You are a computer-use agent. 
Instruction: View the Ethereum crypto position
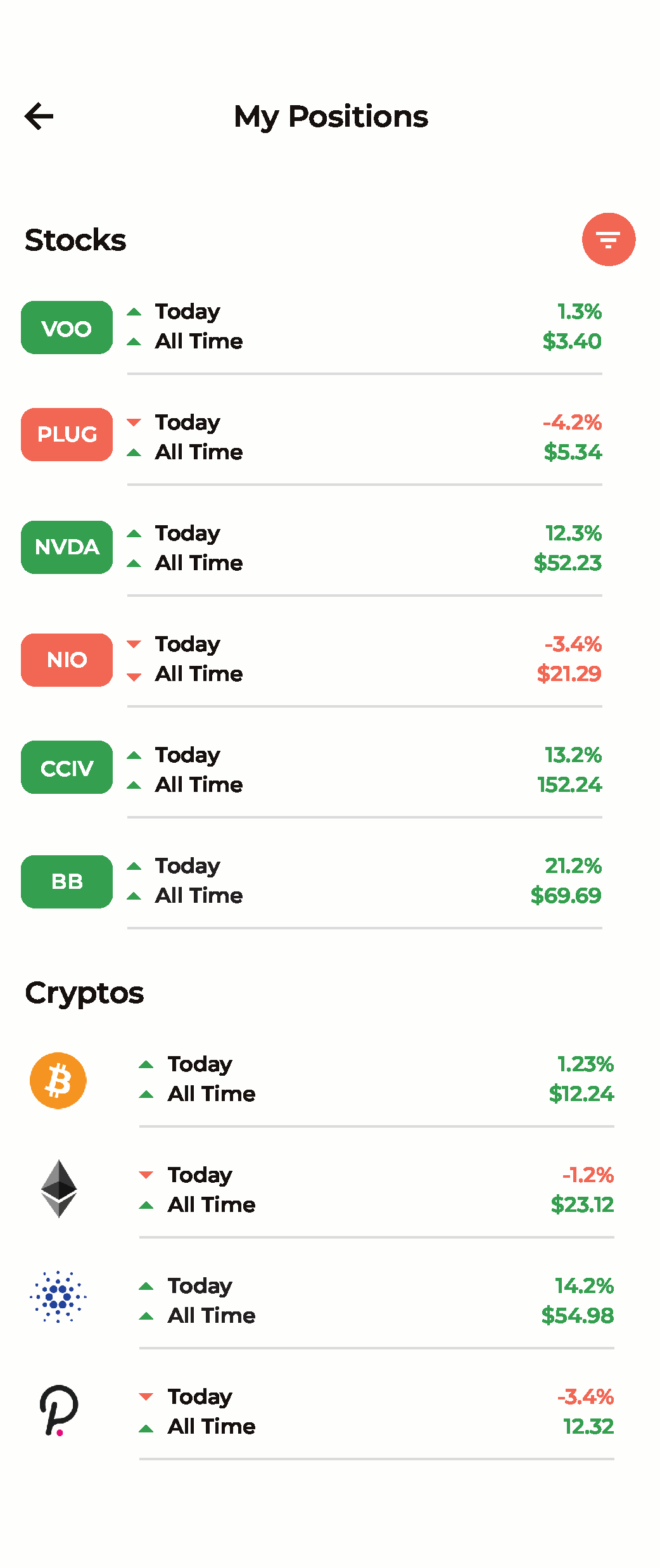tap(58, 1189)
